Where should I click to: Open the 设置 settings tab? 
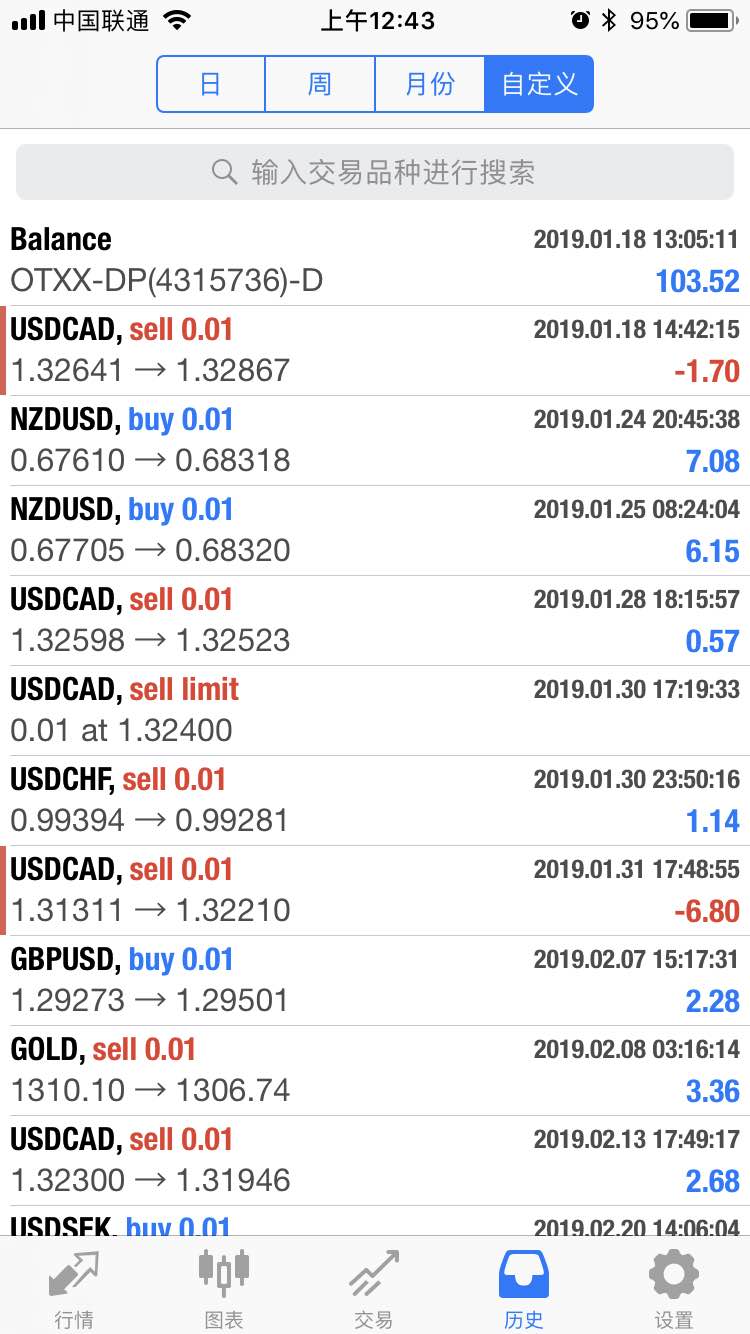tap(674, 1288)
